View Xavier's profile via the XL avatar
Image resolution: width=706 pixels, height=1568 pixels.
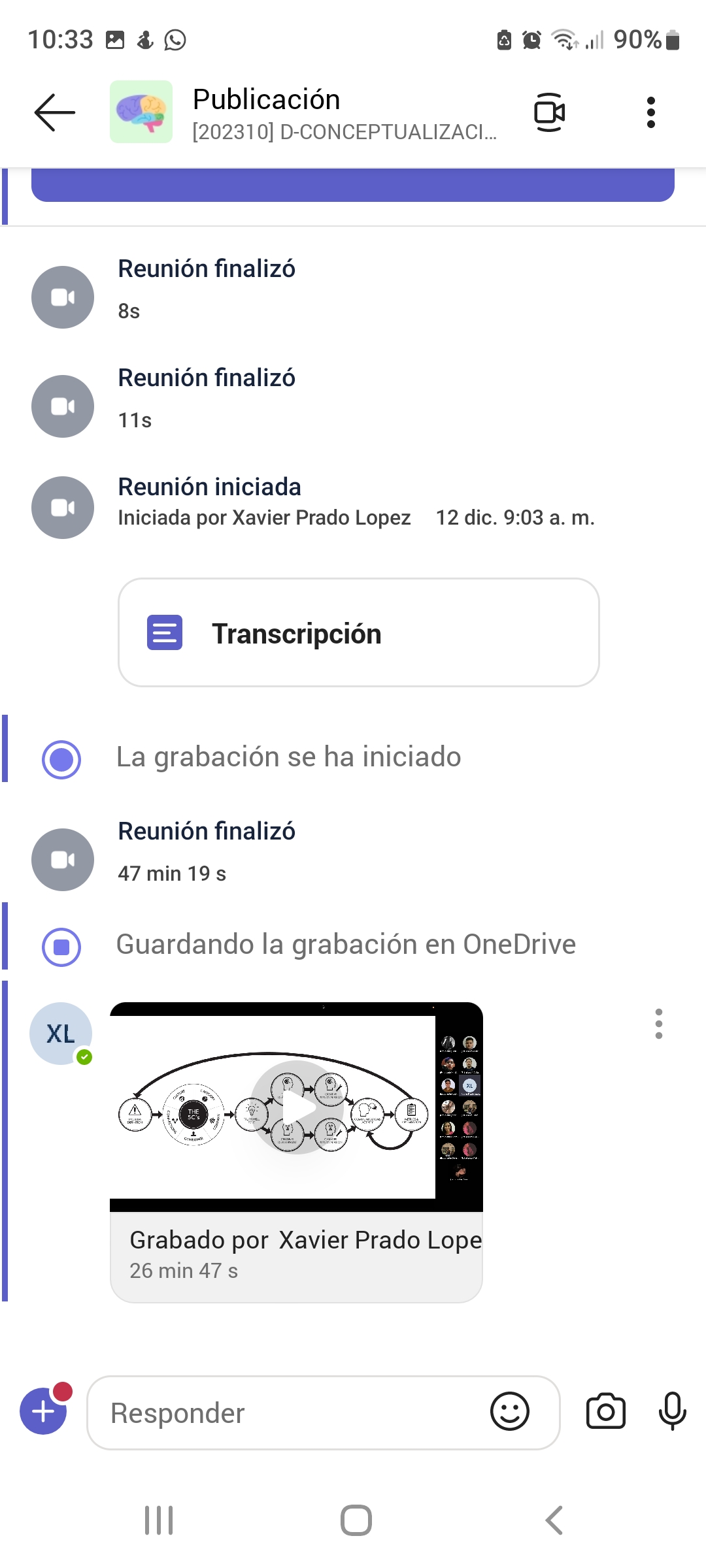(61, 1034)
